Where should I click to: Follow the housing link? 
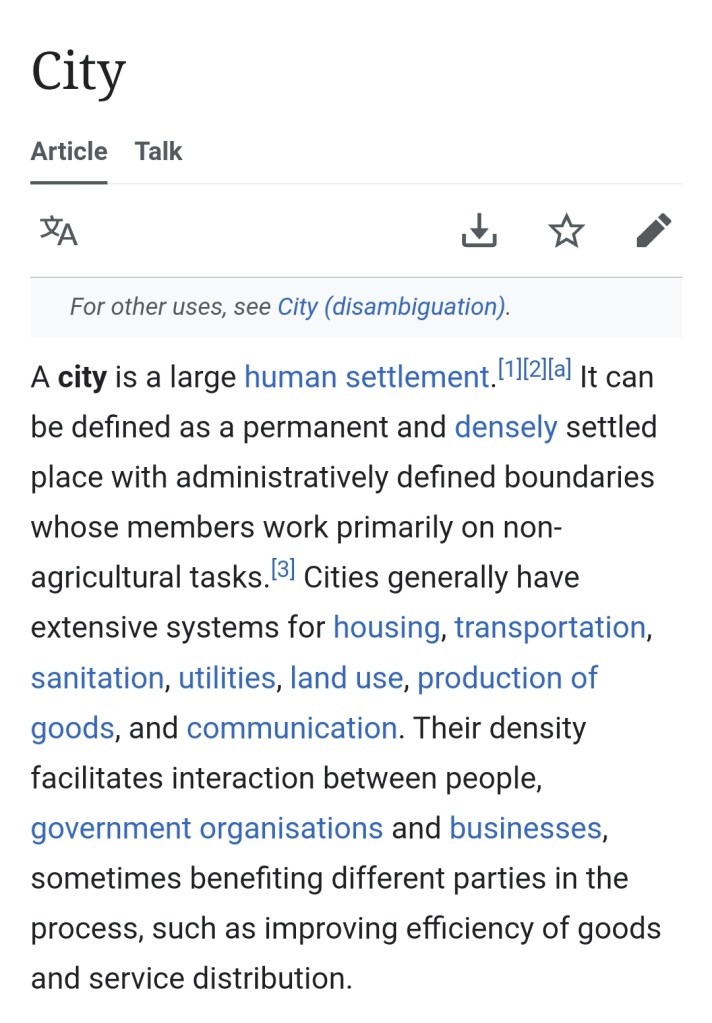386,628
